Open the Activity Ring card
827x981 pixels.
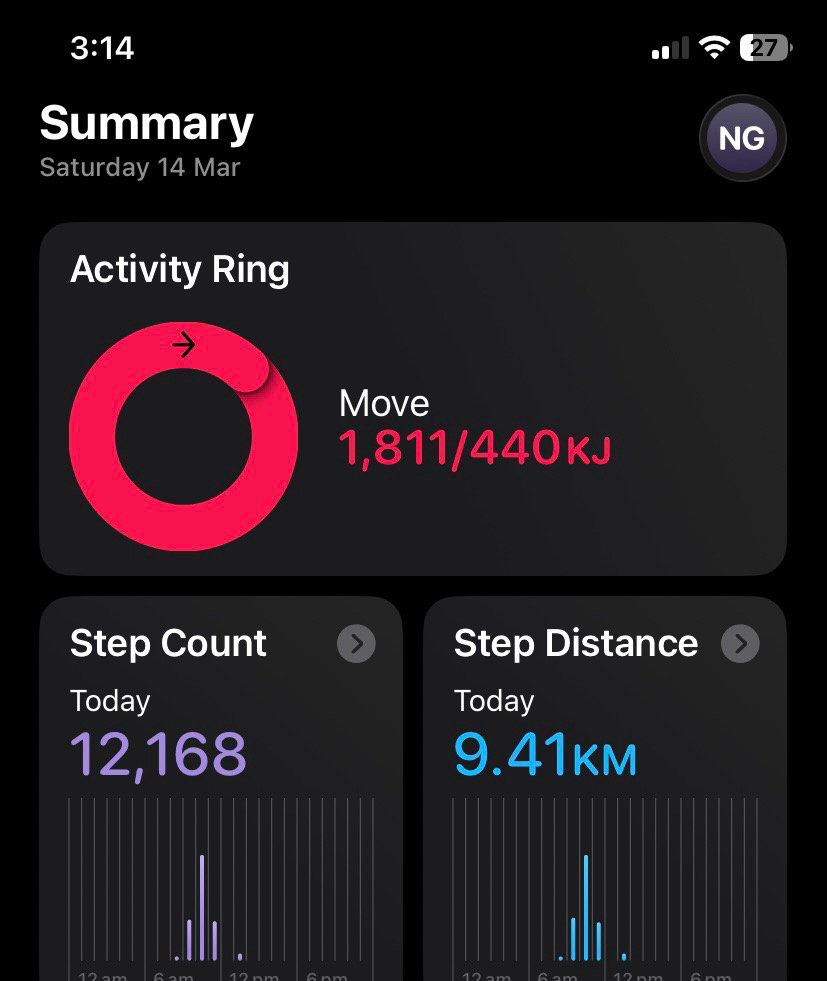[x=412, y=398]
